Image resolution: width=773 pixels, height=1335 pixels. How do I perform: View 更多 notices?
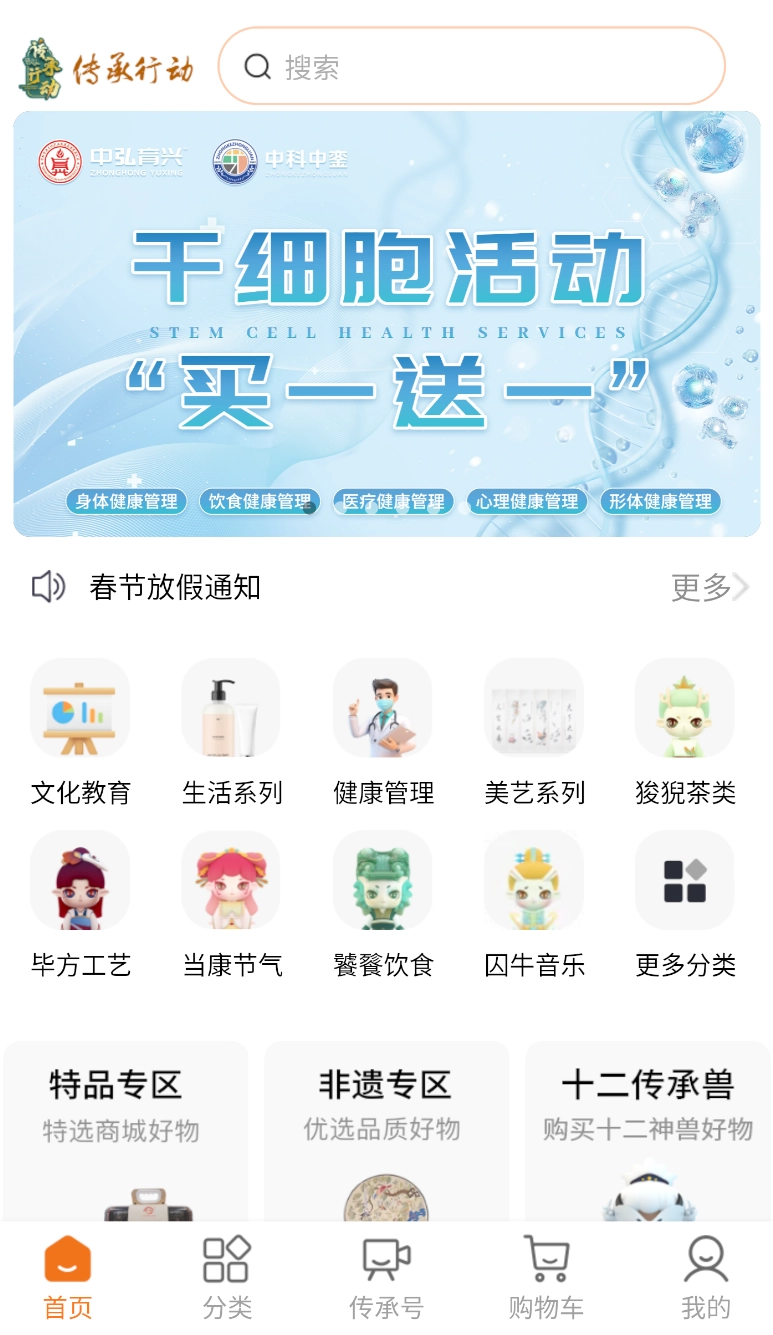pyautogui.click(x=708, y=588)
